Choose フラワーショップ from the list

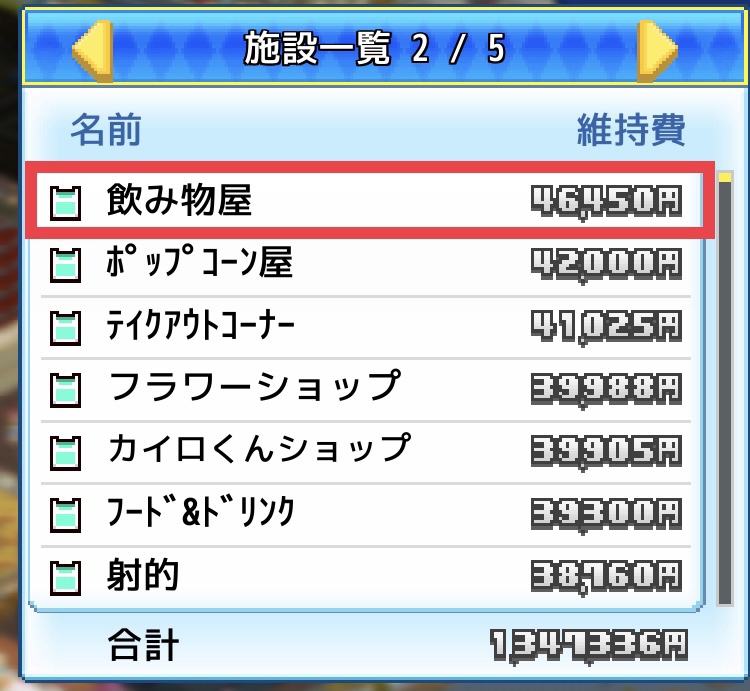pyautogui.click(x=370, y=388)
